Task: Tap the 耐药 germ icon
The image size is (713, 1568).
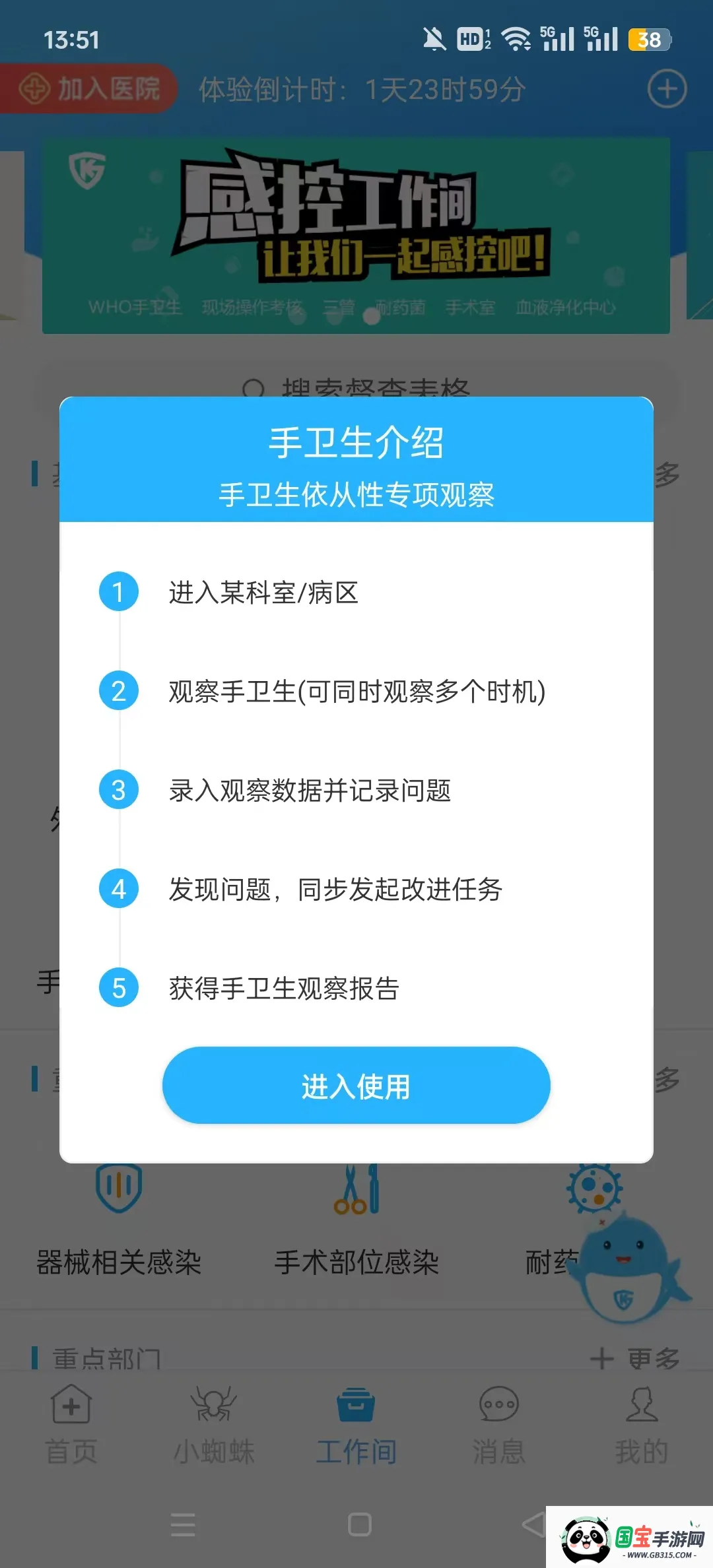Action: click(x=594, y=1188)
